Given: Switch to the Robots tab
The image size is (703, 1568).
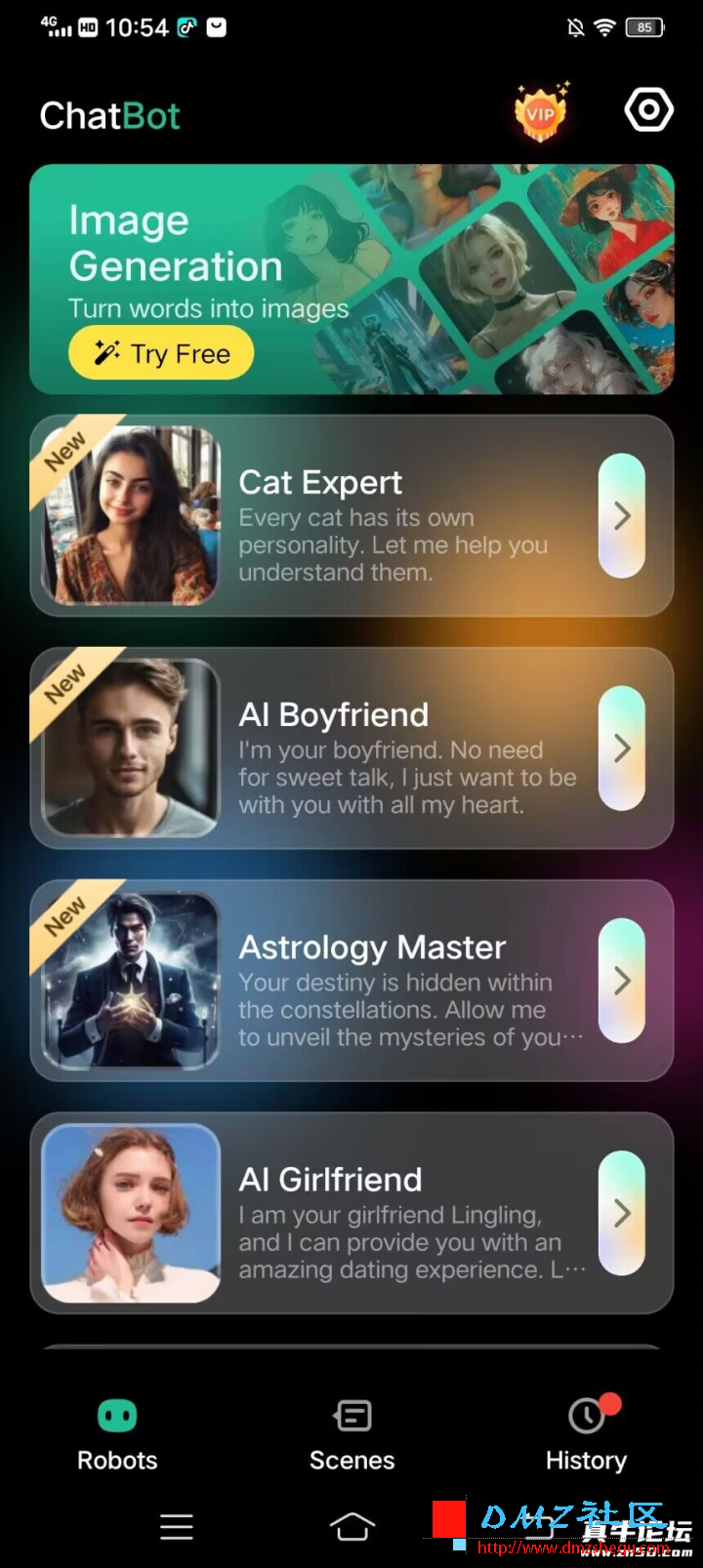Looking at the screenshot, I should 117,1434.
